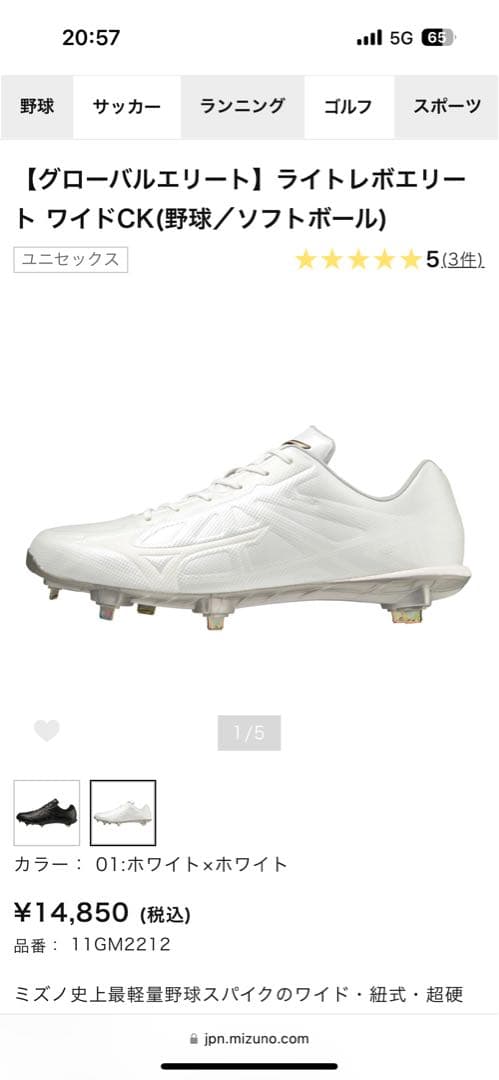499x1080 pixels.
Task: Go to the ゴルフ category tab
Action: coord(349,107)
